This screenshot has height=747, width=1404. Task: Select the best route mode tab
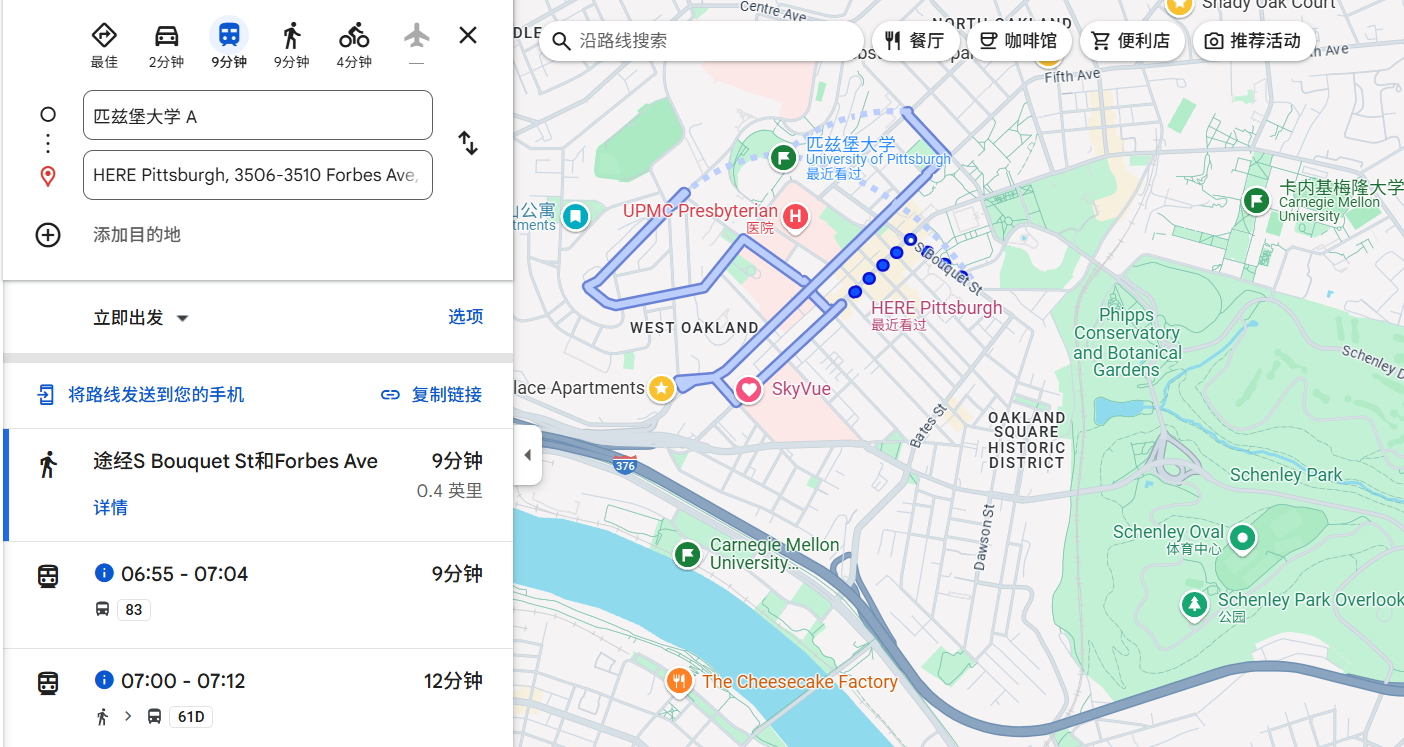(x=104, y=45)
